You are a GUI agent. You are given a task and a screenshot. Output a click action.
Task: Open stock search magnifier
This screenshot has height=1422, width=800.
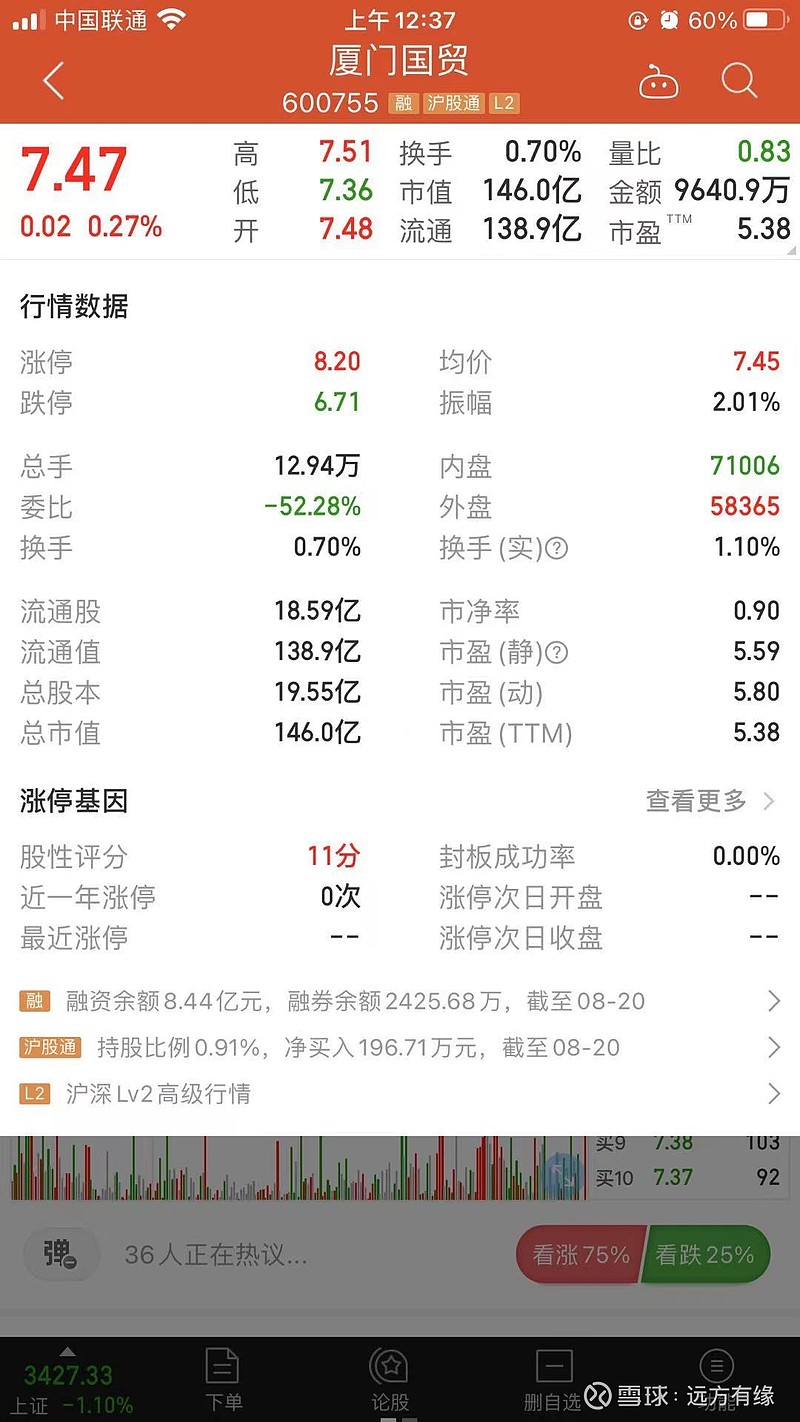click(739, 81)
